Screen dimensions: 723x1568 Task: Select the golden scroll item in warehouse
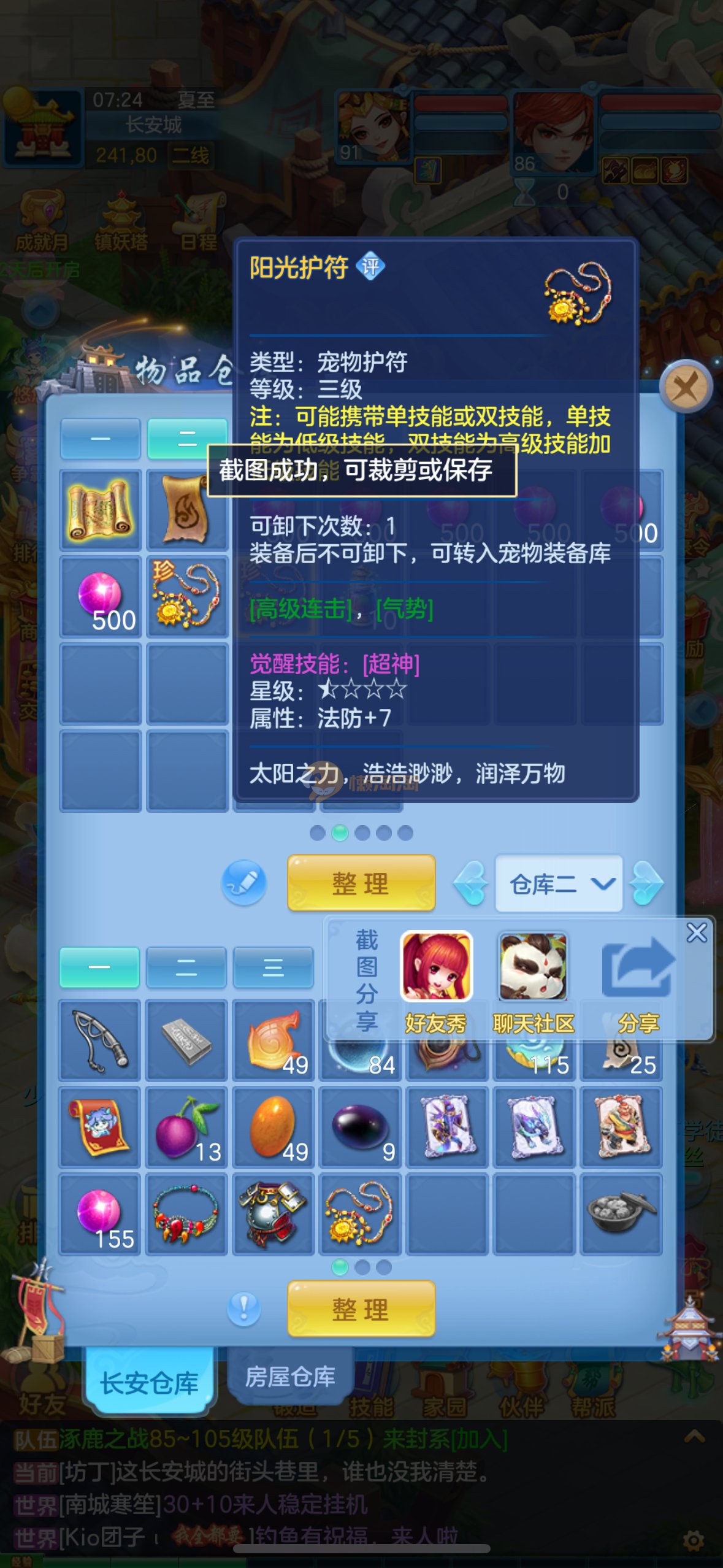coord(100,510)
